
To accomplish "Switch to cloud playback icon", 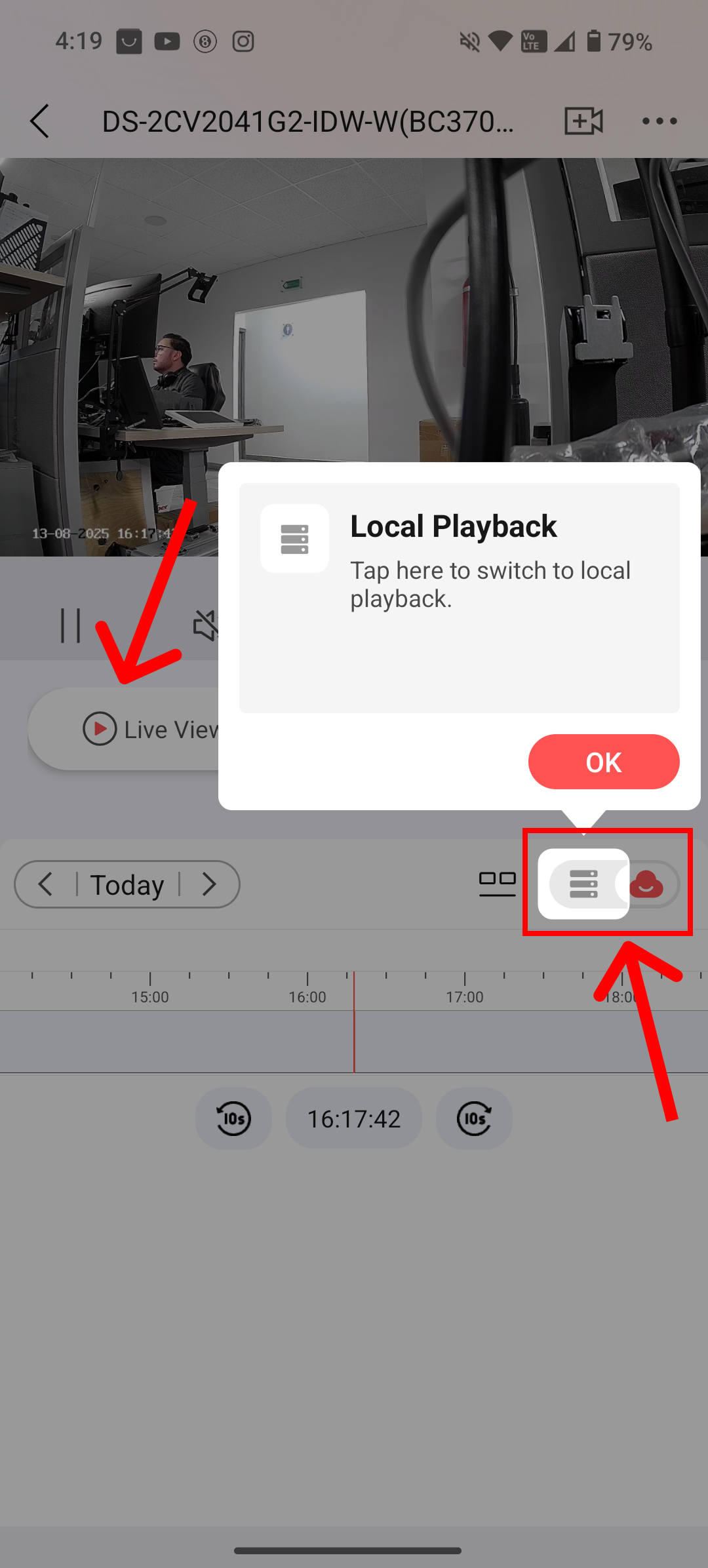I will (x=646, y=884).
